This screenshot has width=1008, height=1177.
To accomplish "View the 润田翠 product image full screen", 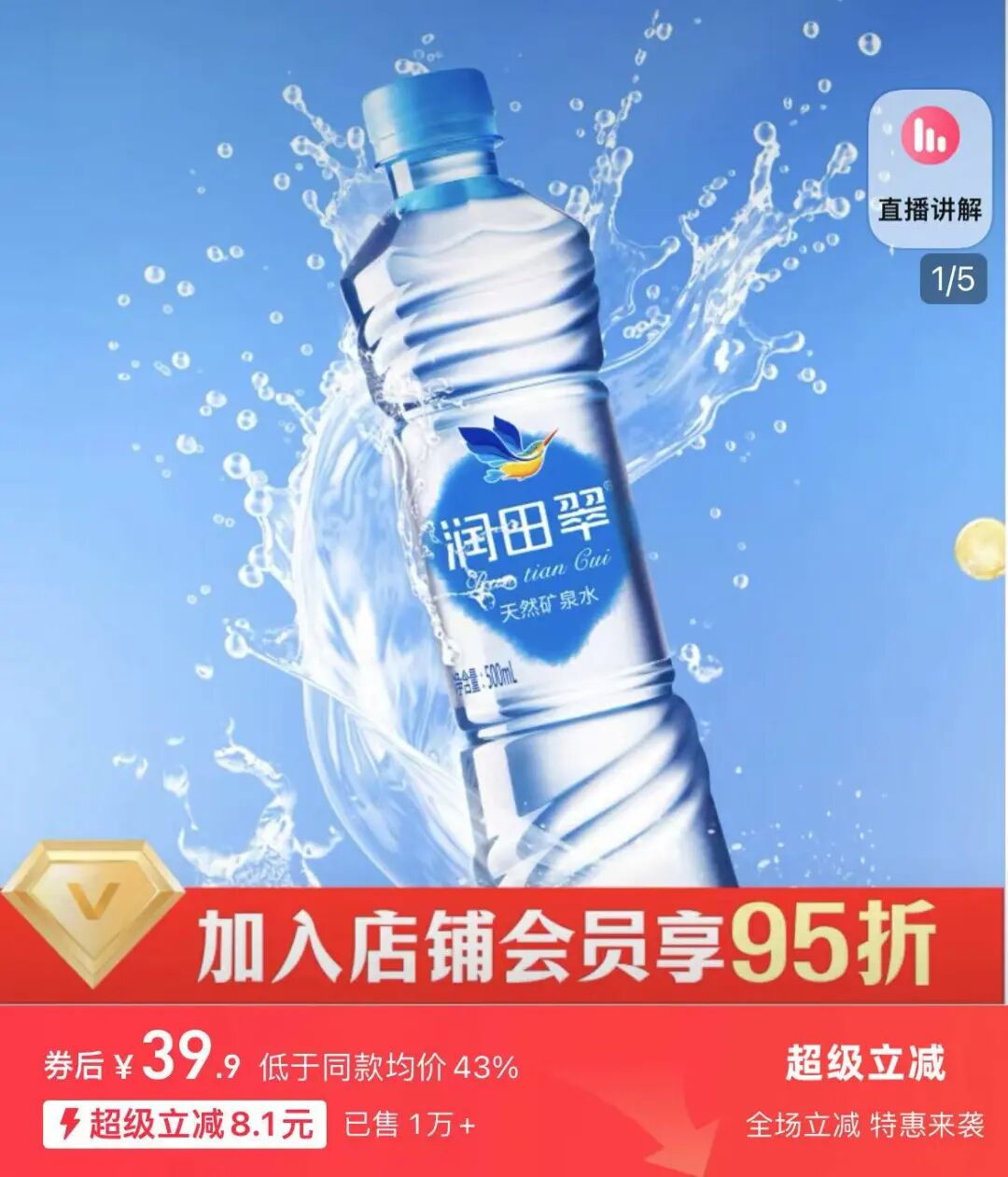I will pos(504,467).
